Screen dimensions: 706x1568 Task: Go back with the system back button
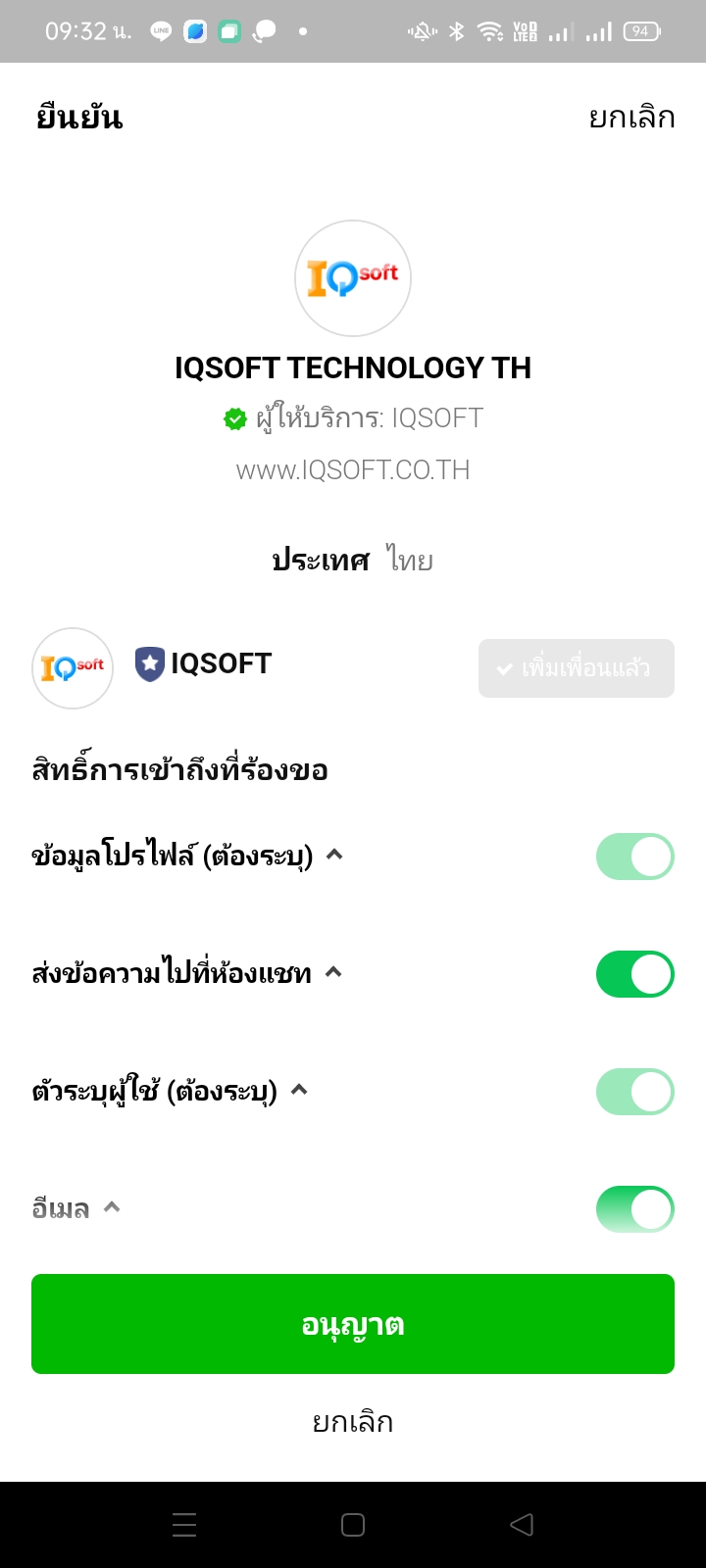(x=522, y=1525)
